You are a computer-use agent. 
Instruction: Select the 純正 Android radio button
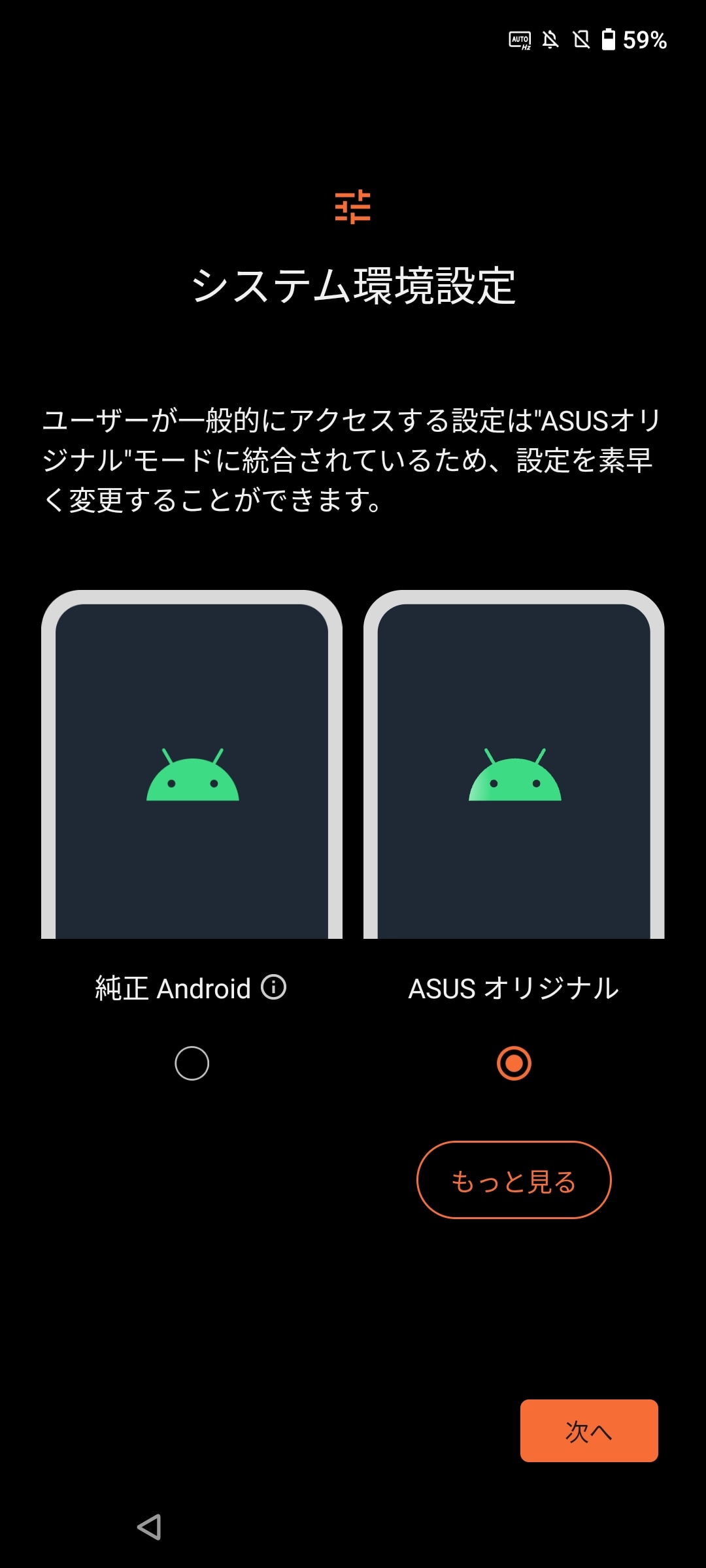click(x=192, y=1063)
